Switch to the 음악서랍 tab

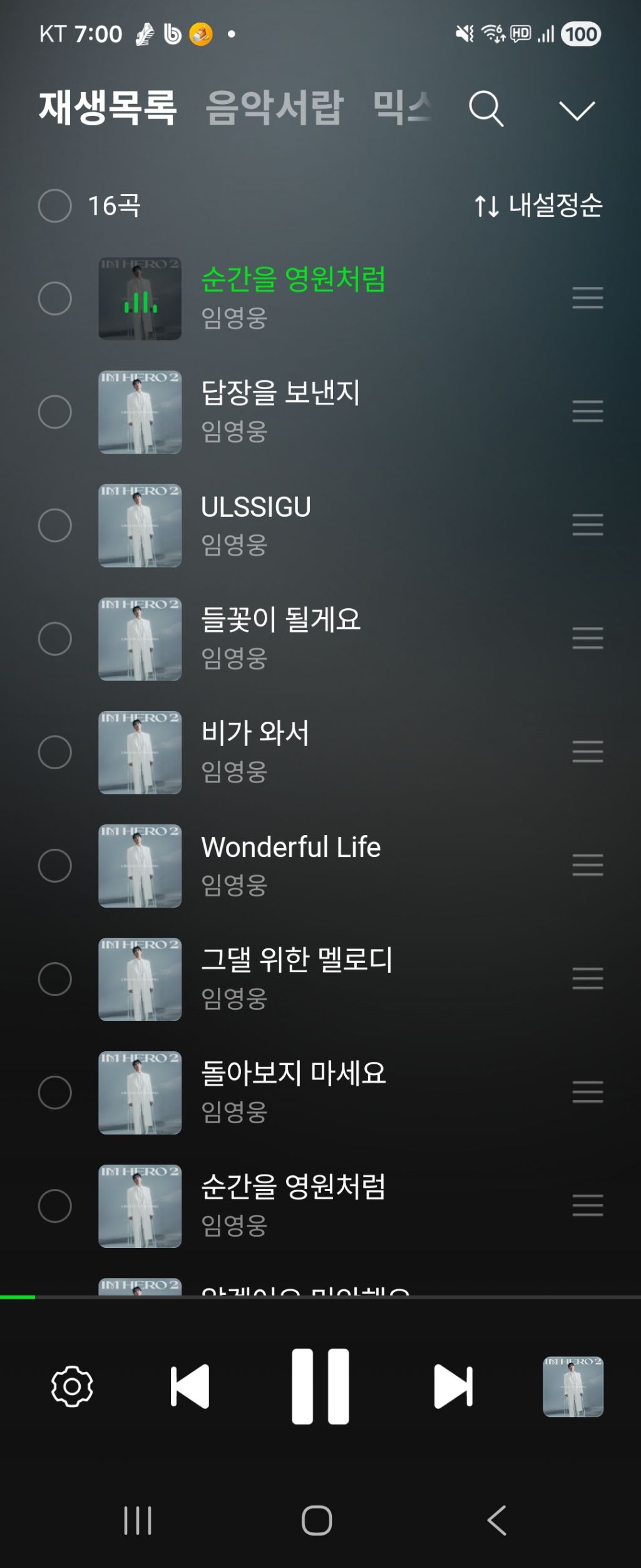275,108
